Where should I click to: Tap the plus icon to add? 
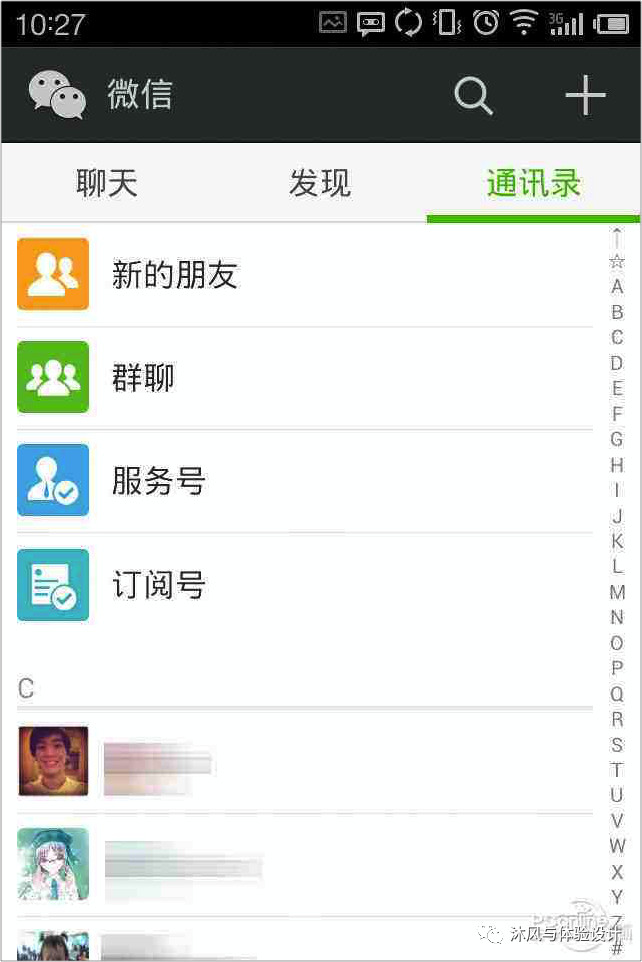[x=585, y=96]
